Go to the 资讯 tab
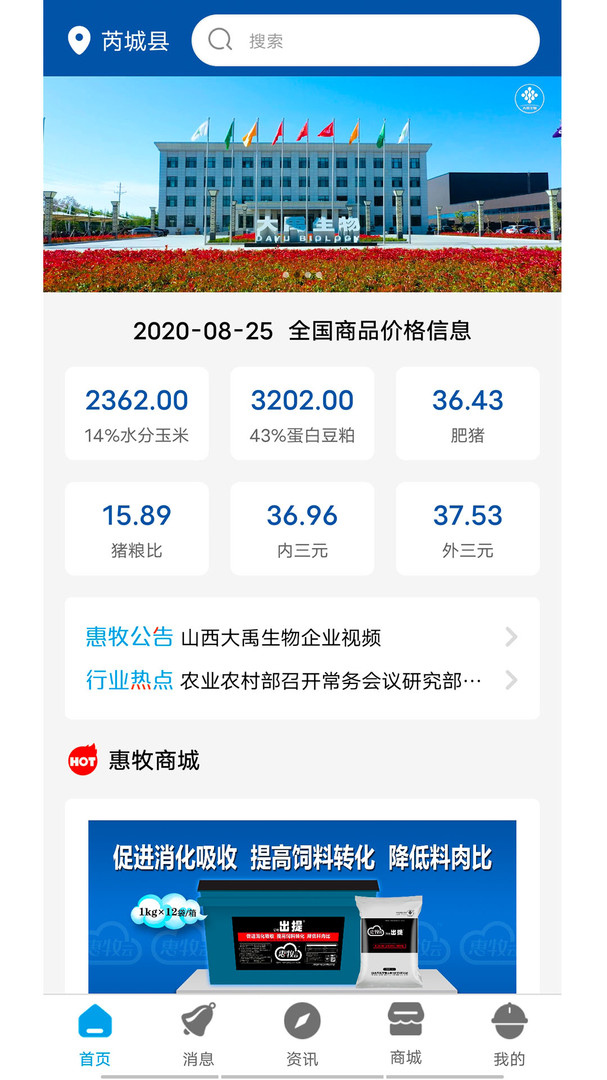 click(302, 1036)
